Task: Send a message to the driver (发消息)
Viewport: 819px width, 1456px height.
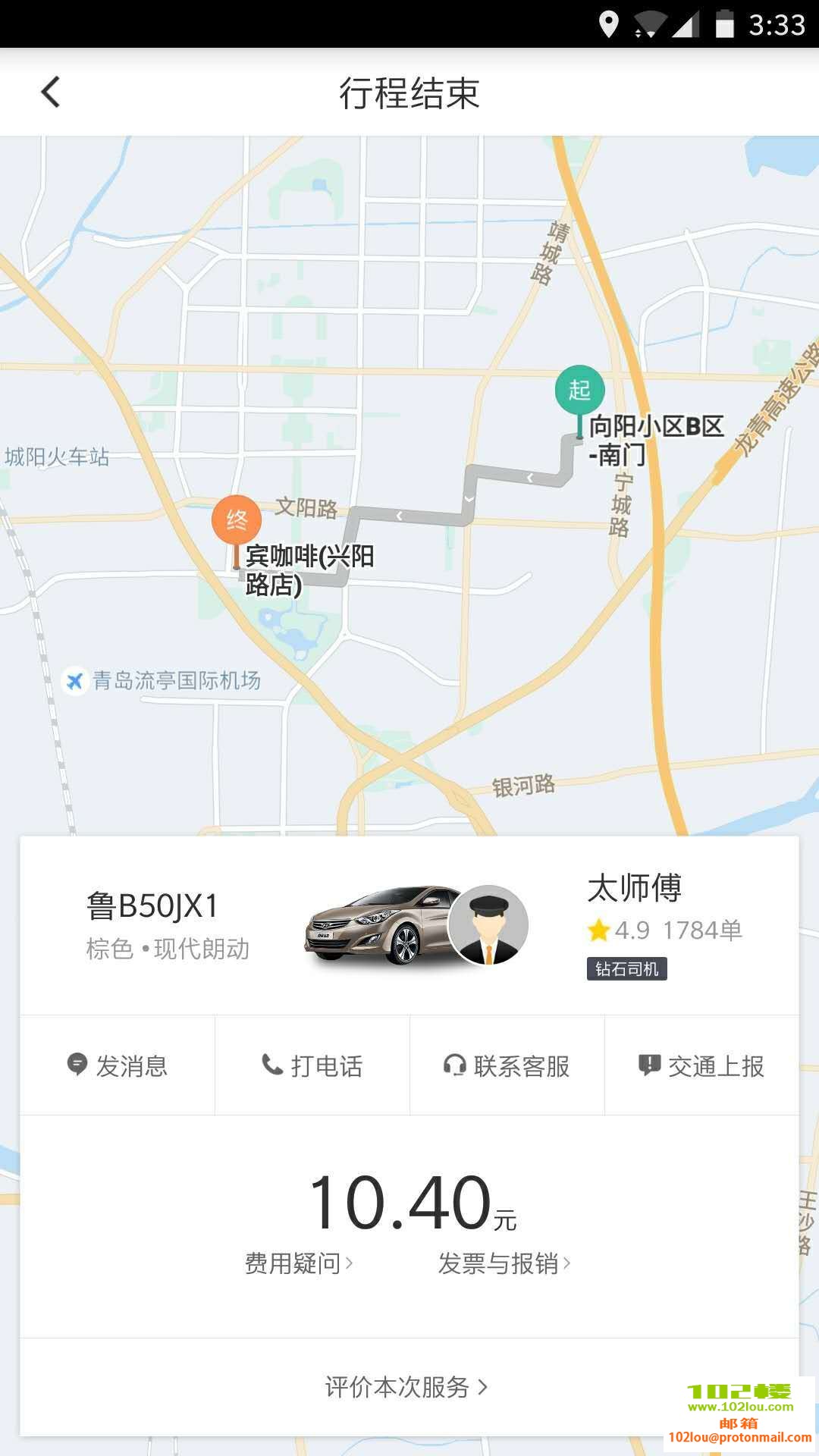Action: [x=118, y=1065]
